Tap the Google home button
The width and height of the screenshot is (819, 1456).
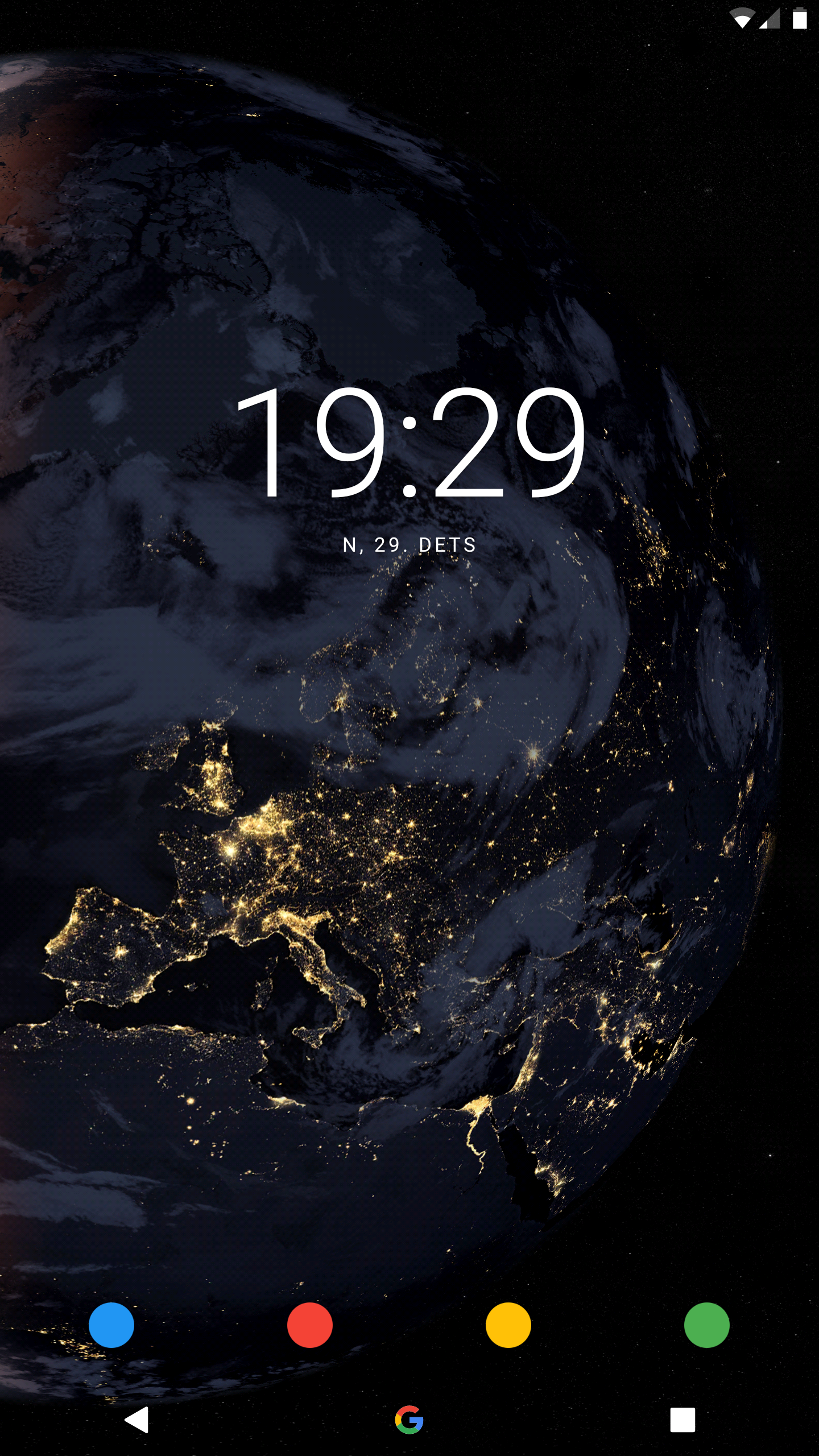click(409, 1420)
